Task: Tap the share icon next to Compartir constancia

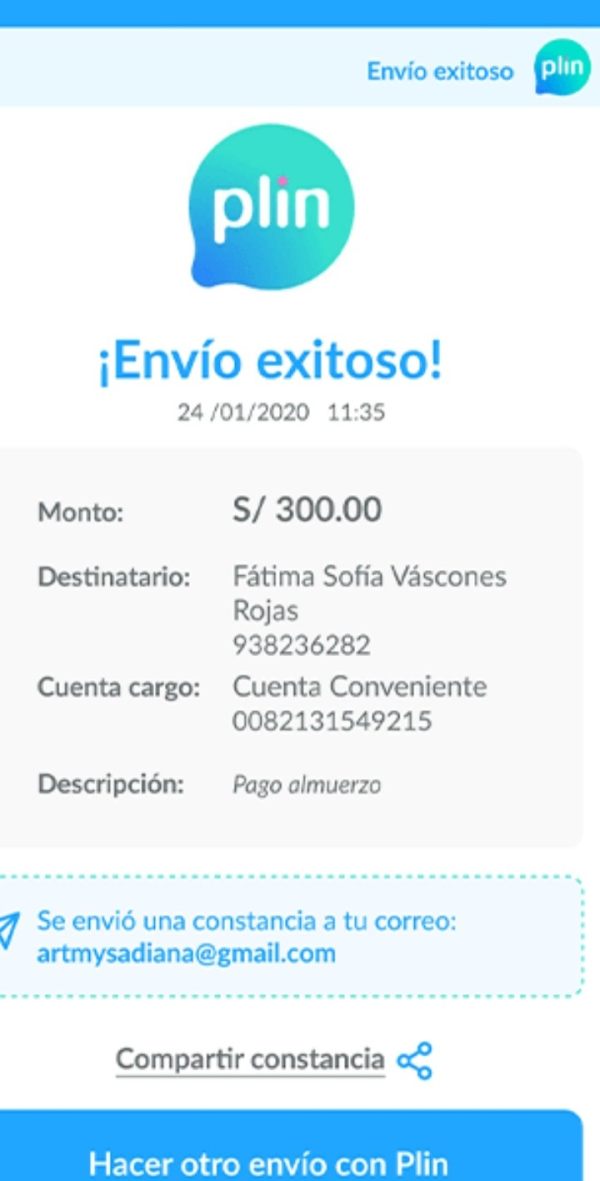Action: [415, 1060]
